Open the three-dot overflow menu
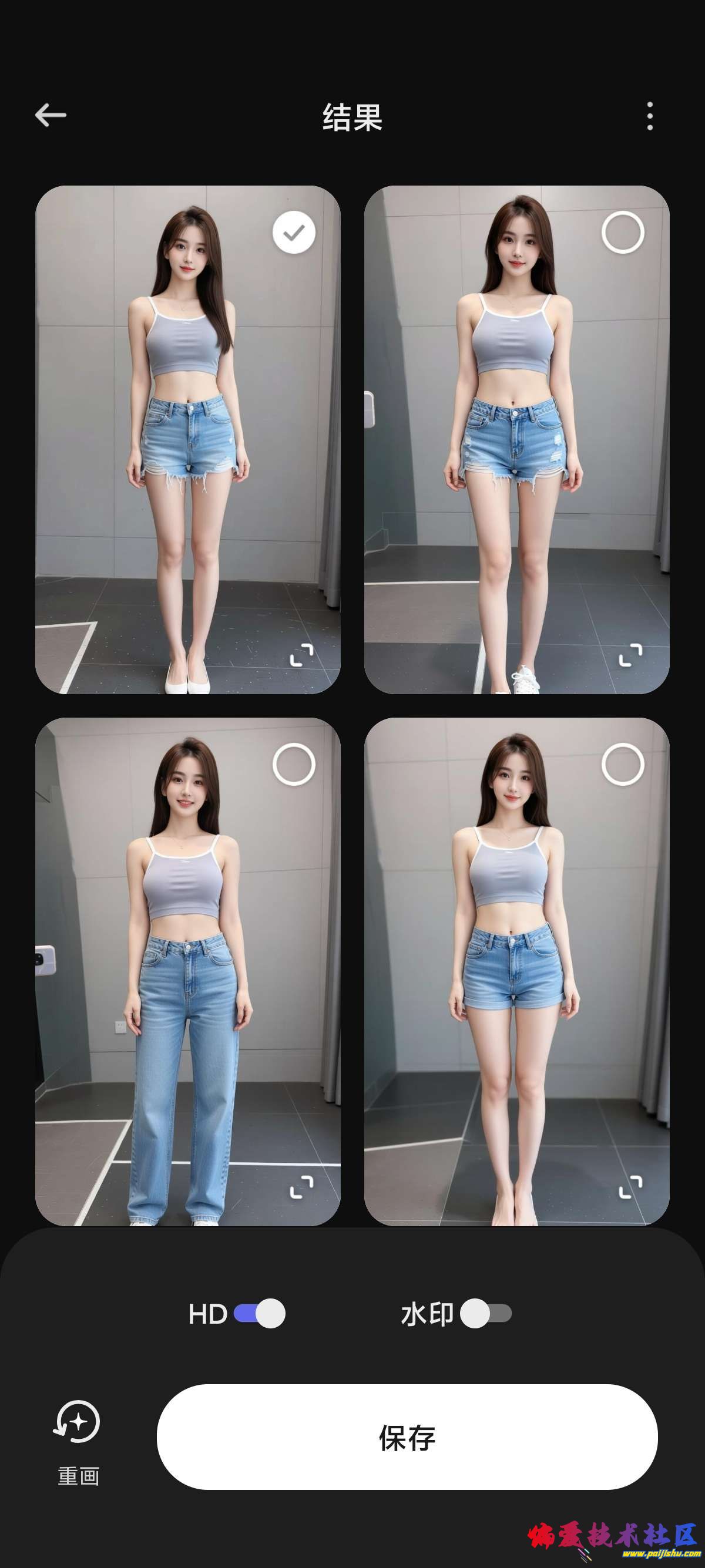Image resolution: width=705 pixels, height=1568 pixels. (650, 116)
